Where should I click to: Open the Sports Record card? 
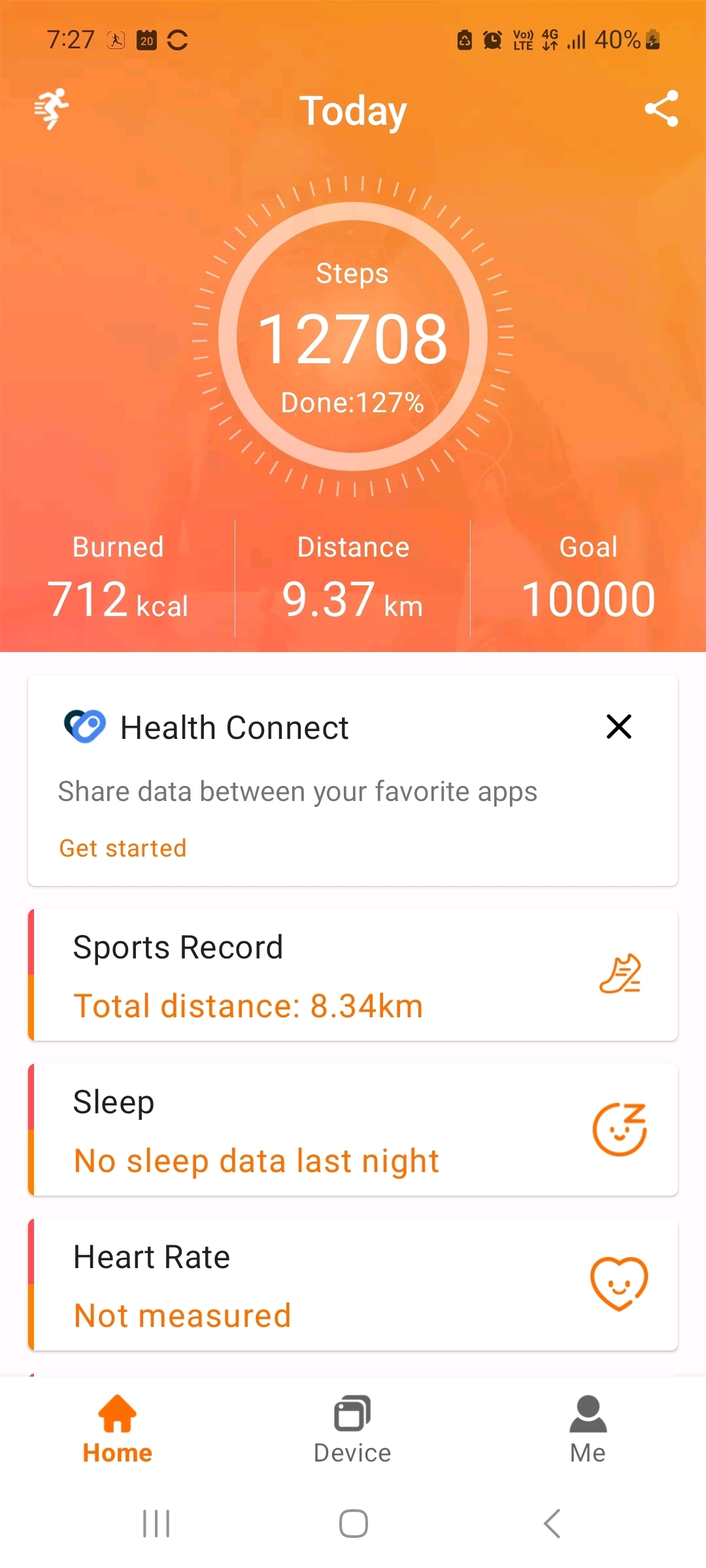pyautogui.click(x=353, y=975)
